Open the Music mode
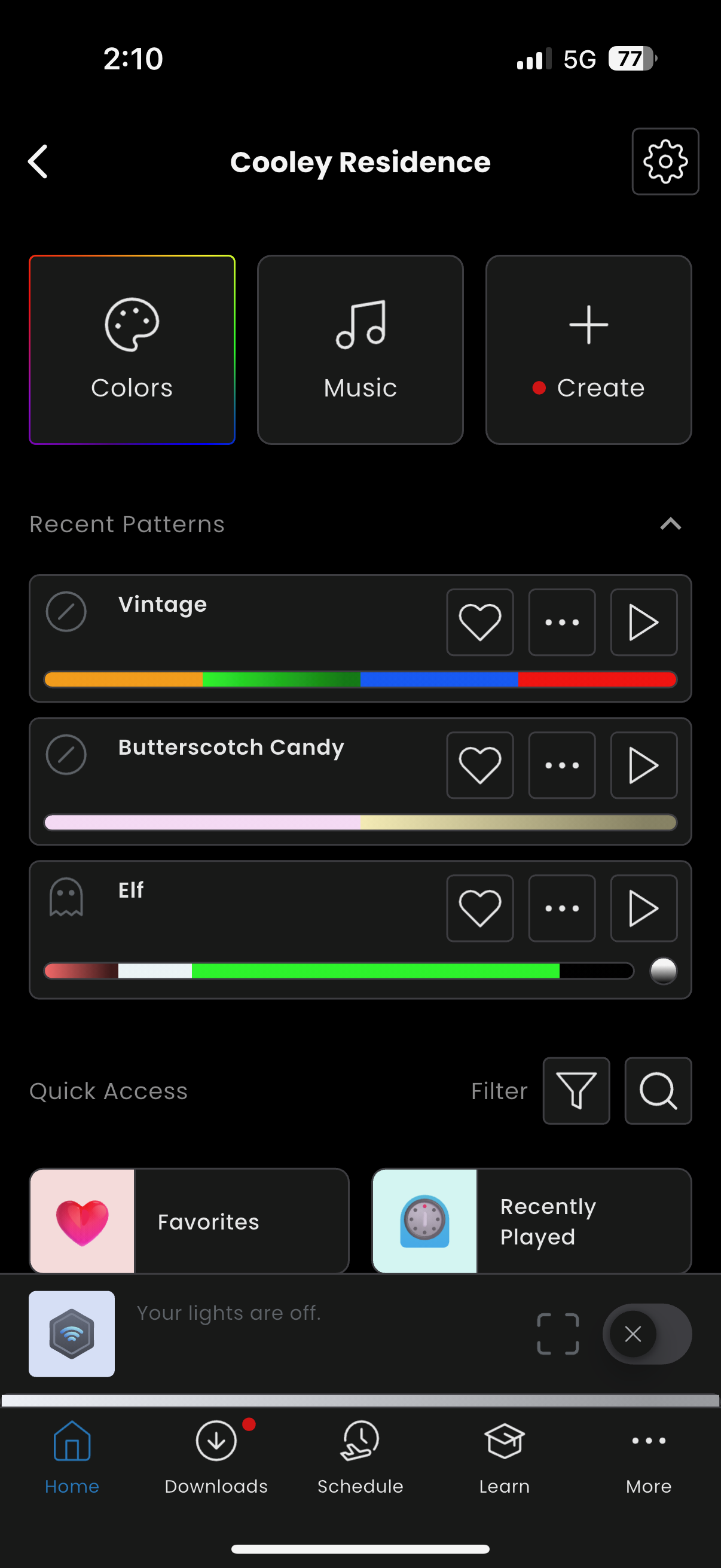 coord(359,349)
